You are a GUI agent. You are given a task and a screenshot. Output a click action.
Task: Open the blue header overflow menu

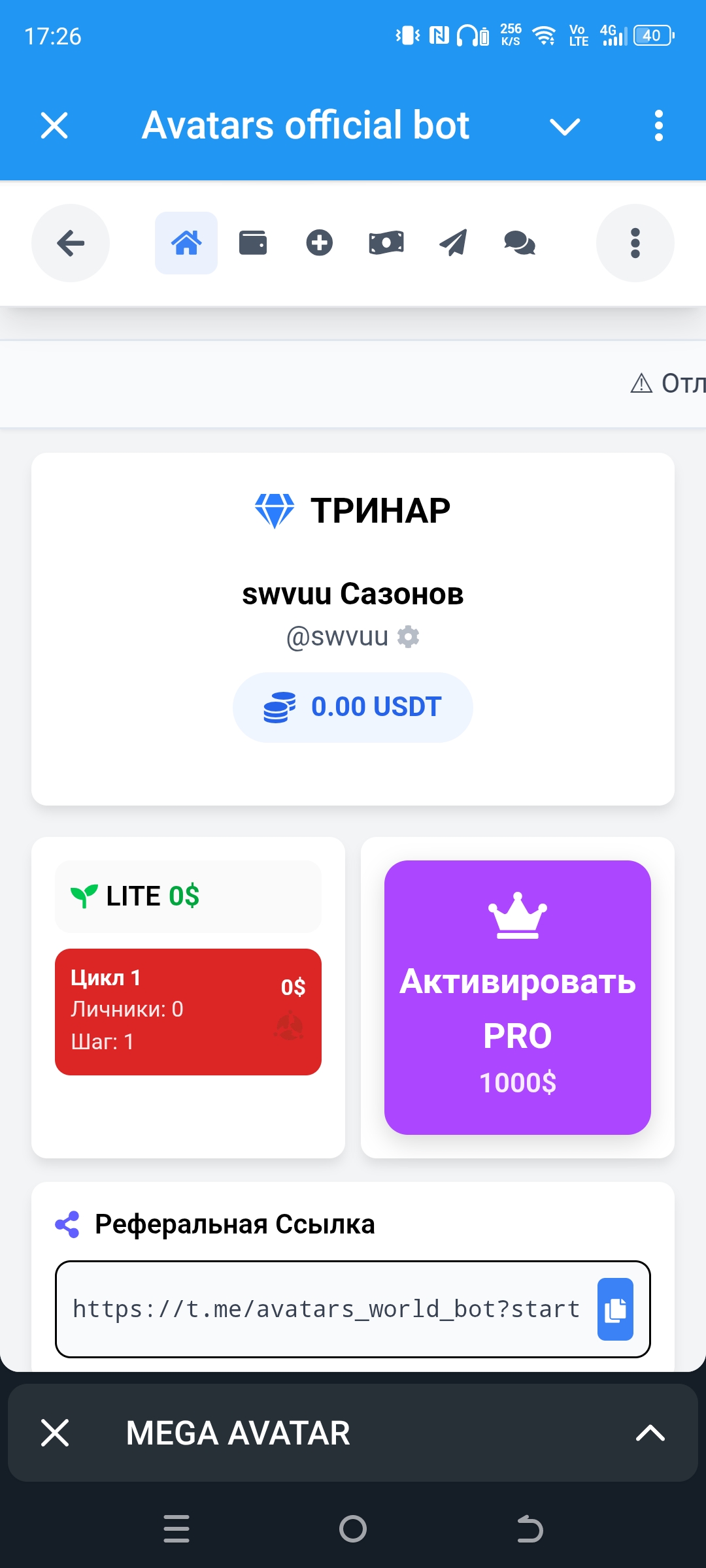click(658, 125)
